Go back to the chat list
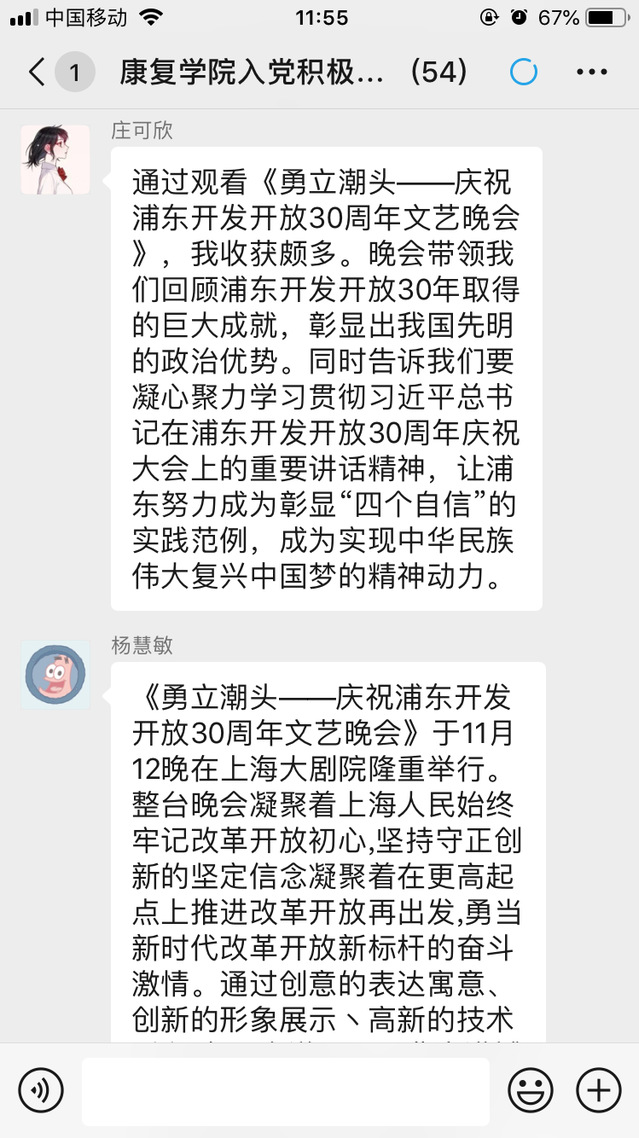Viewport: 639px width, 1138px height. point(38,72)
